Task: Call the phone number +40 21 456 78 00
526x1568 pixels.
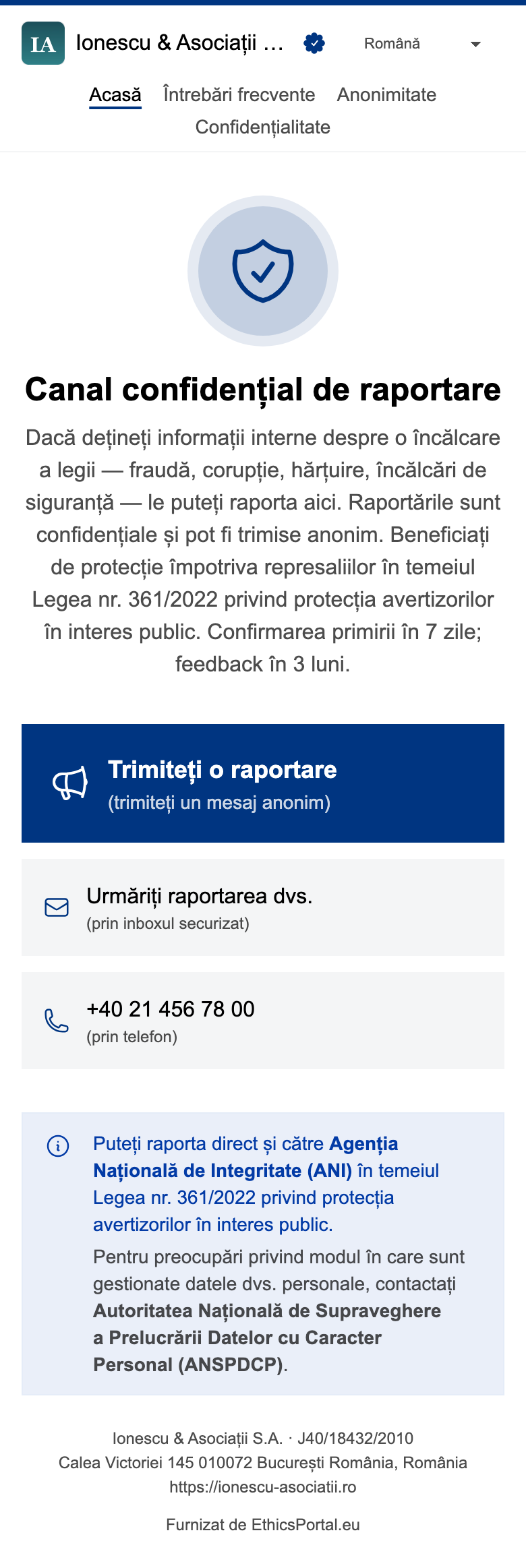Action: pyautogui.click(x=263, y=1021)
